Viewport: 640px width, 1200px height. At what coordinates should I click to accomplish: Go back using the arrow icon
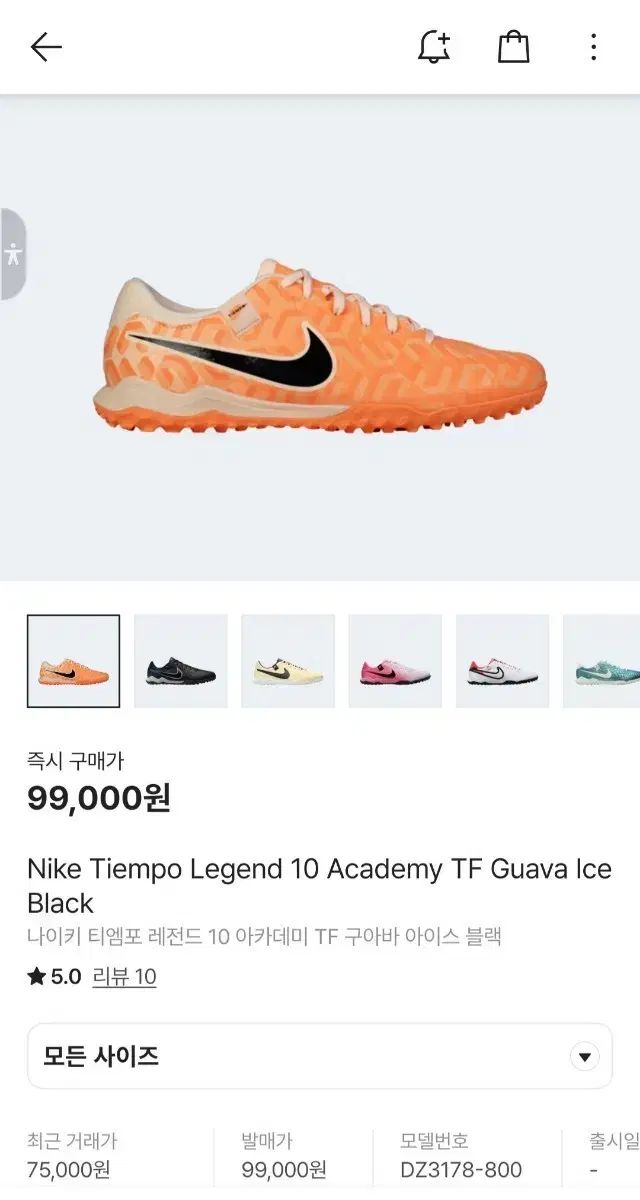46,47
